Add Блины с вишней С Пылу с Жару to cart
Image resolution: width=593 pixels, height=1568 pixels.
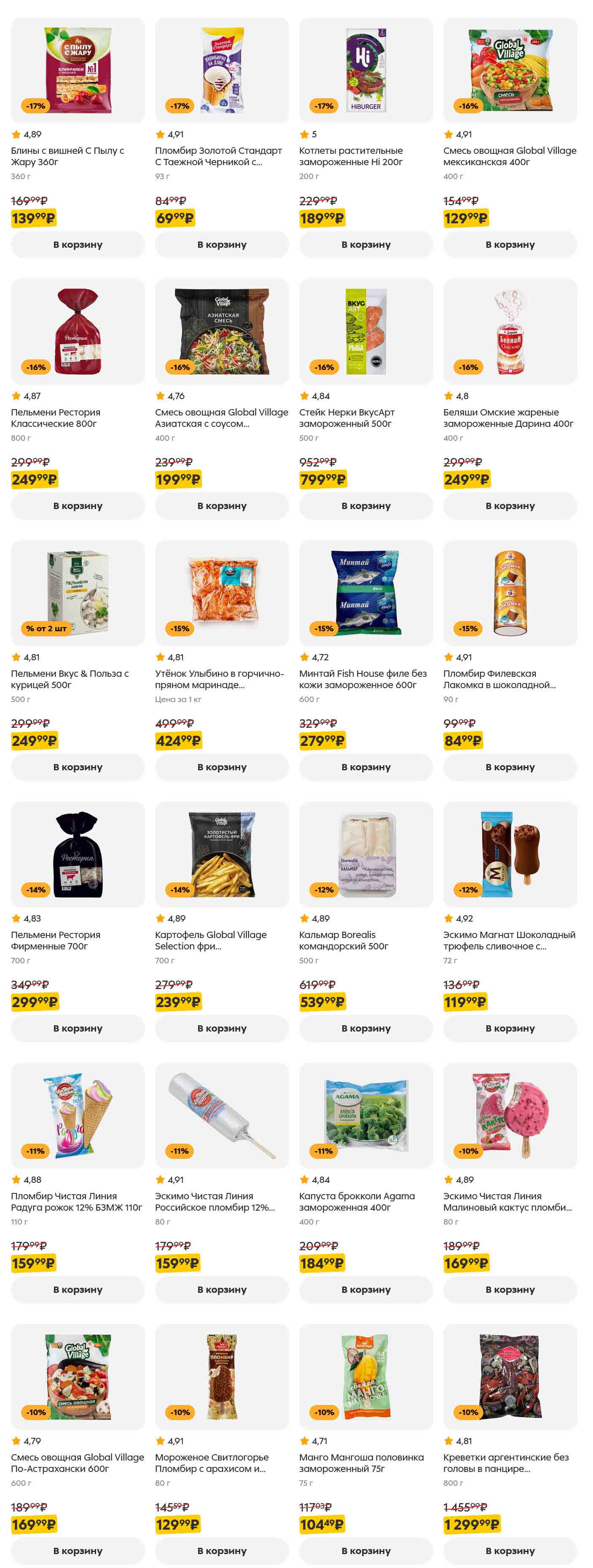77,245
